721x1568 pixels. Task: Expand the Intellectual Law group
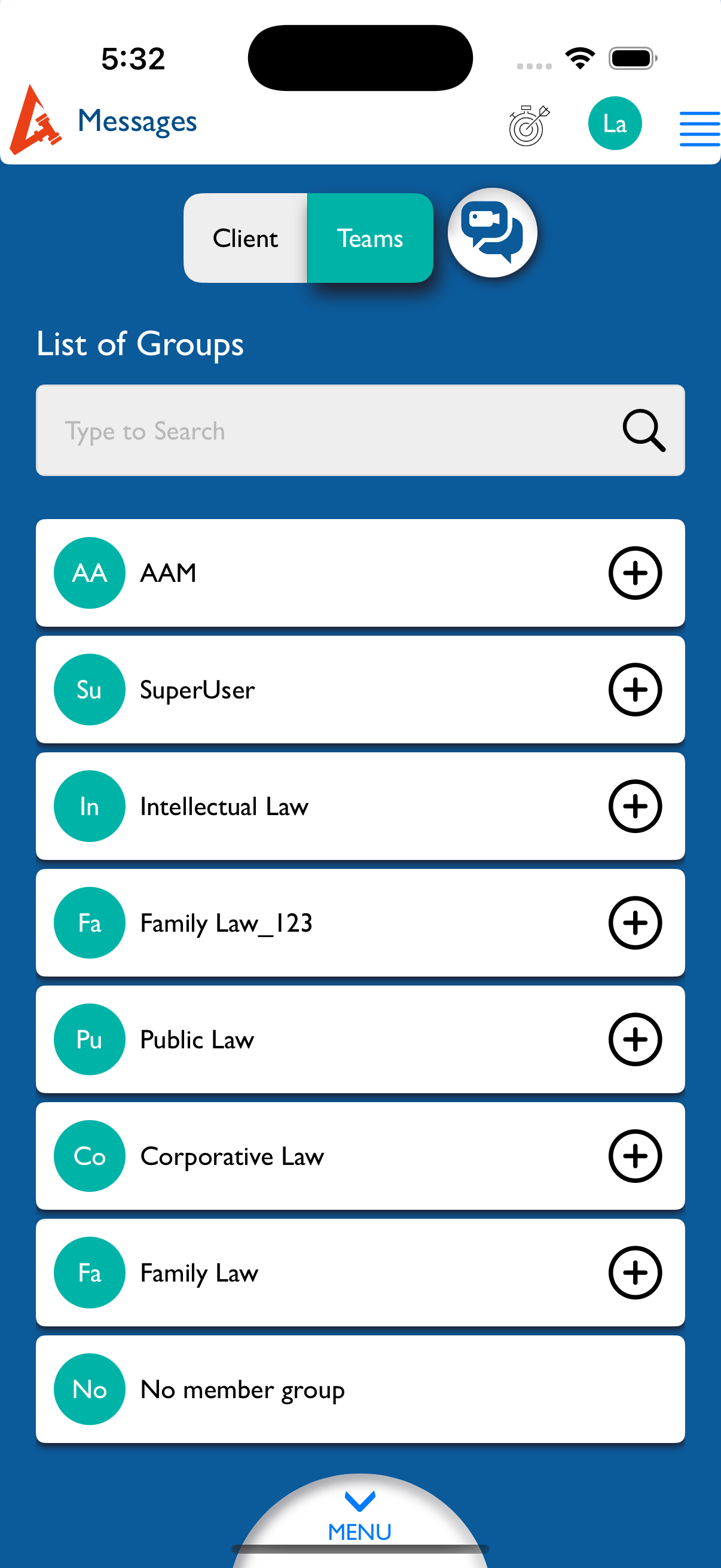(x=636, y=807)
